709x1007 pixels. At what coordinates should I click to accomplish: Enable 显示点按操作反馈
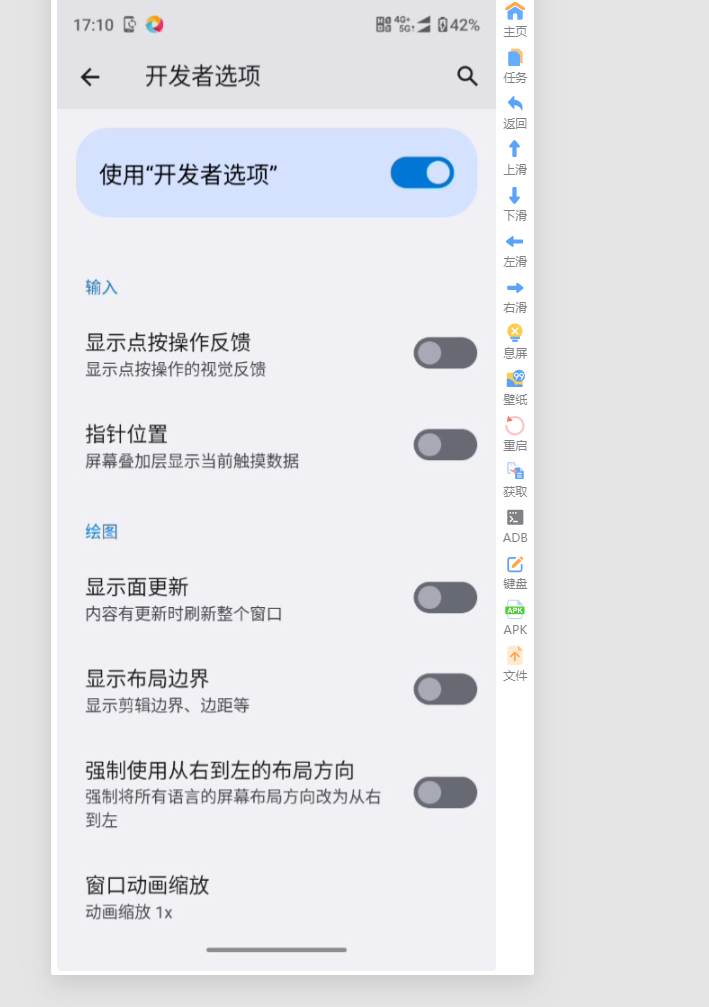pyautogui.click(x=445, y=353)
